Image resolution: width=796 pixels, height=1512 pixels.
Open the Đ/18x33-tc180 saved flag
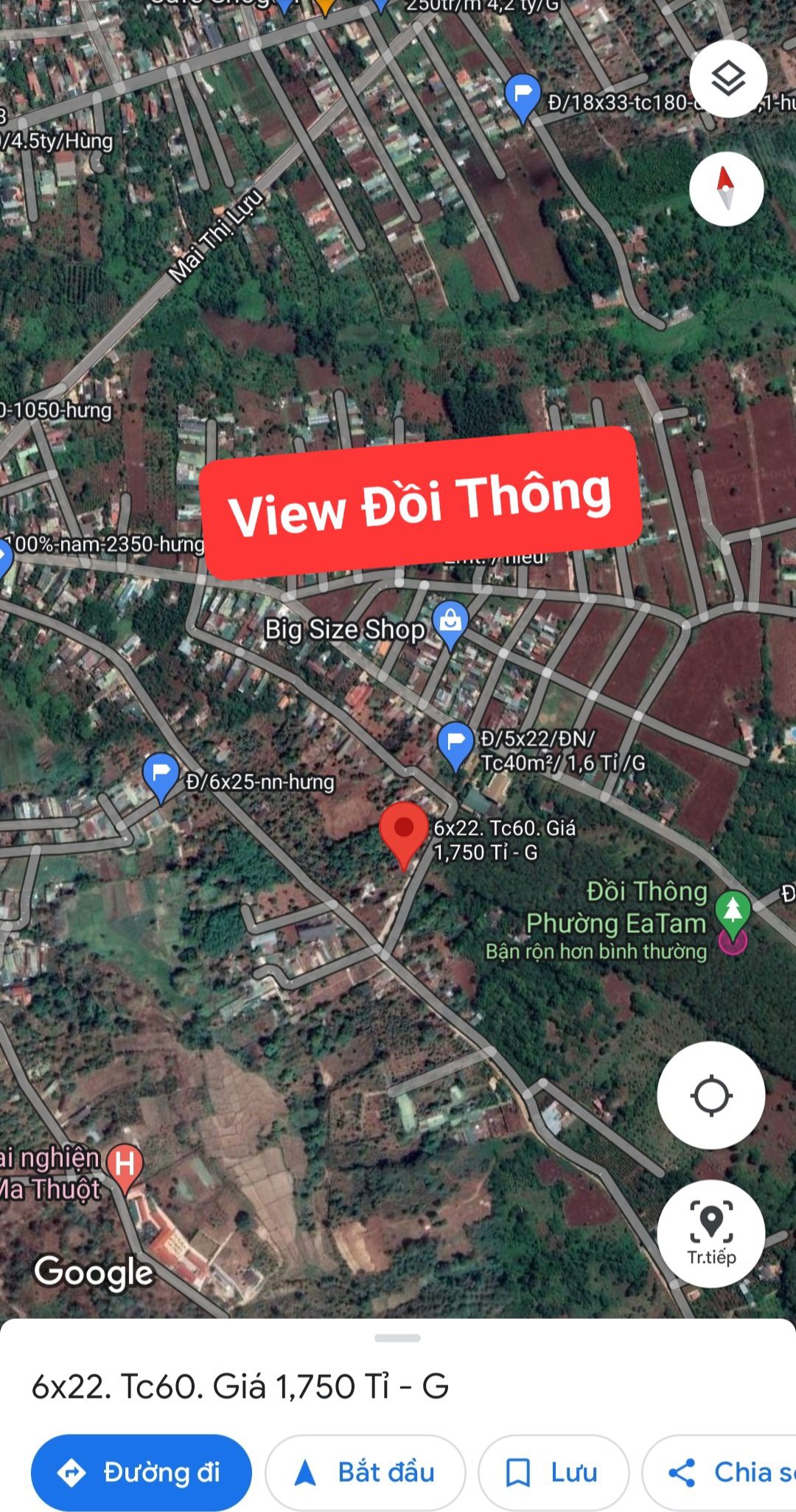523,97
